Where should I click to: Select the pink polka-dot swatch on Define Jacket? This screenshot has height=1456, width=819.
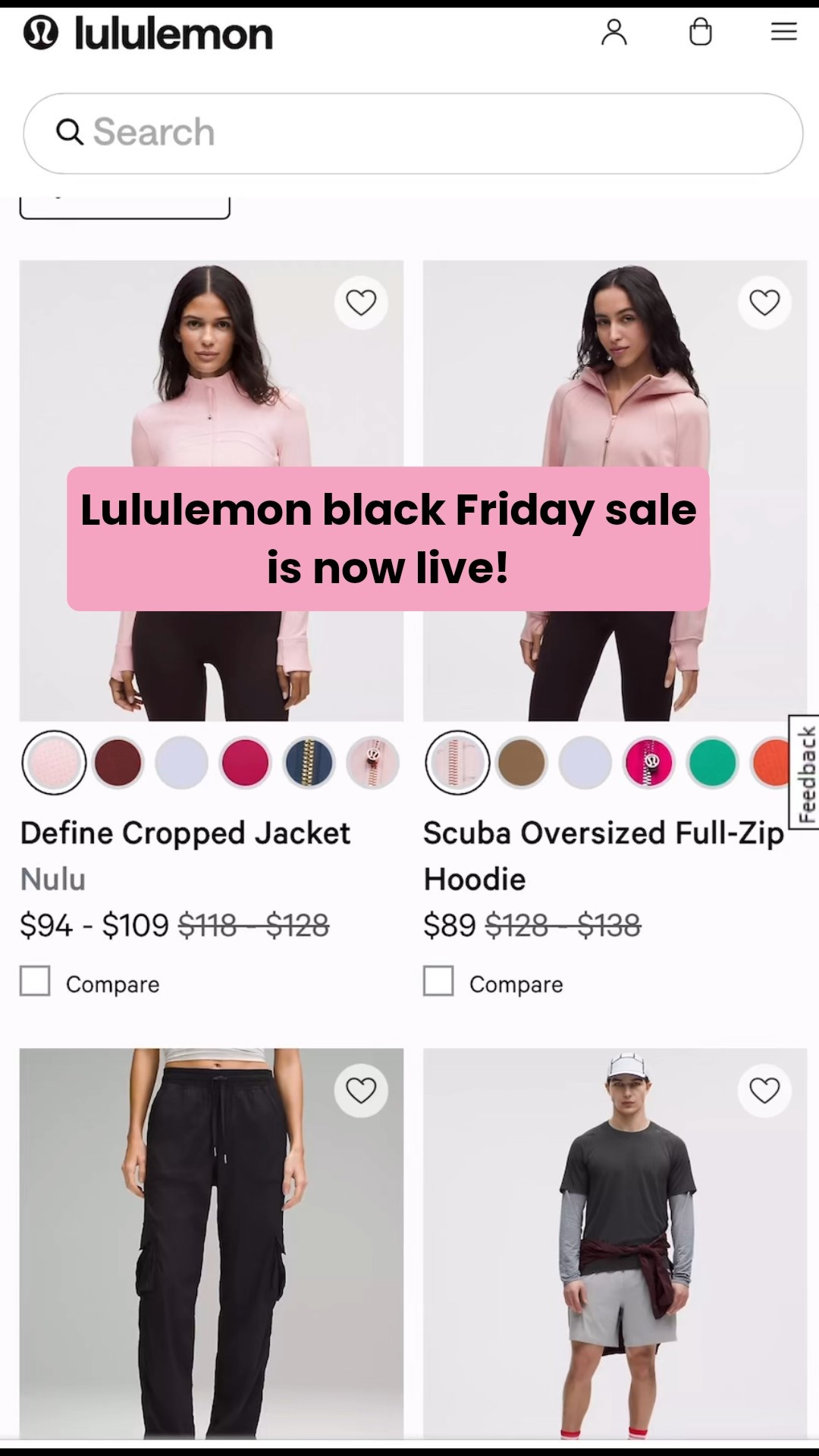point(53,763)
